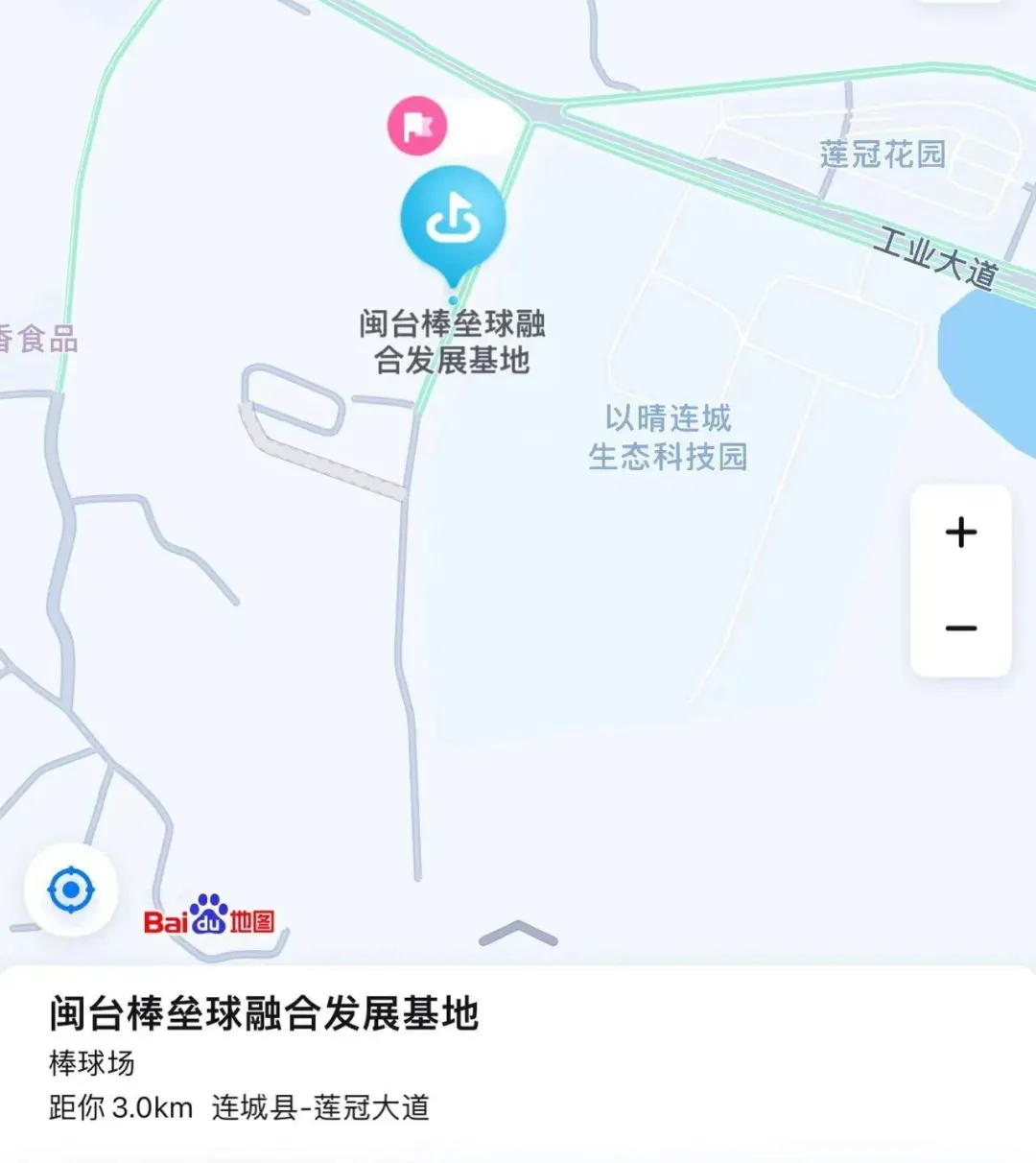
Task: Click the 以晴连城生态科技园 park label
Action: pyautogui.click(x=670, y=439)
